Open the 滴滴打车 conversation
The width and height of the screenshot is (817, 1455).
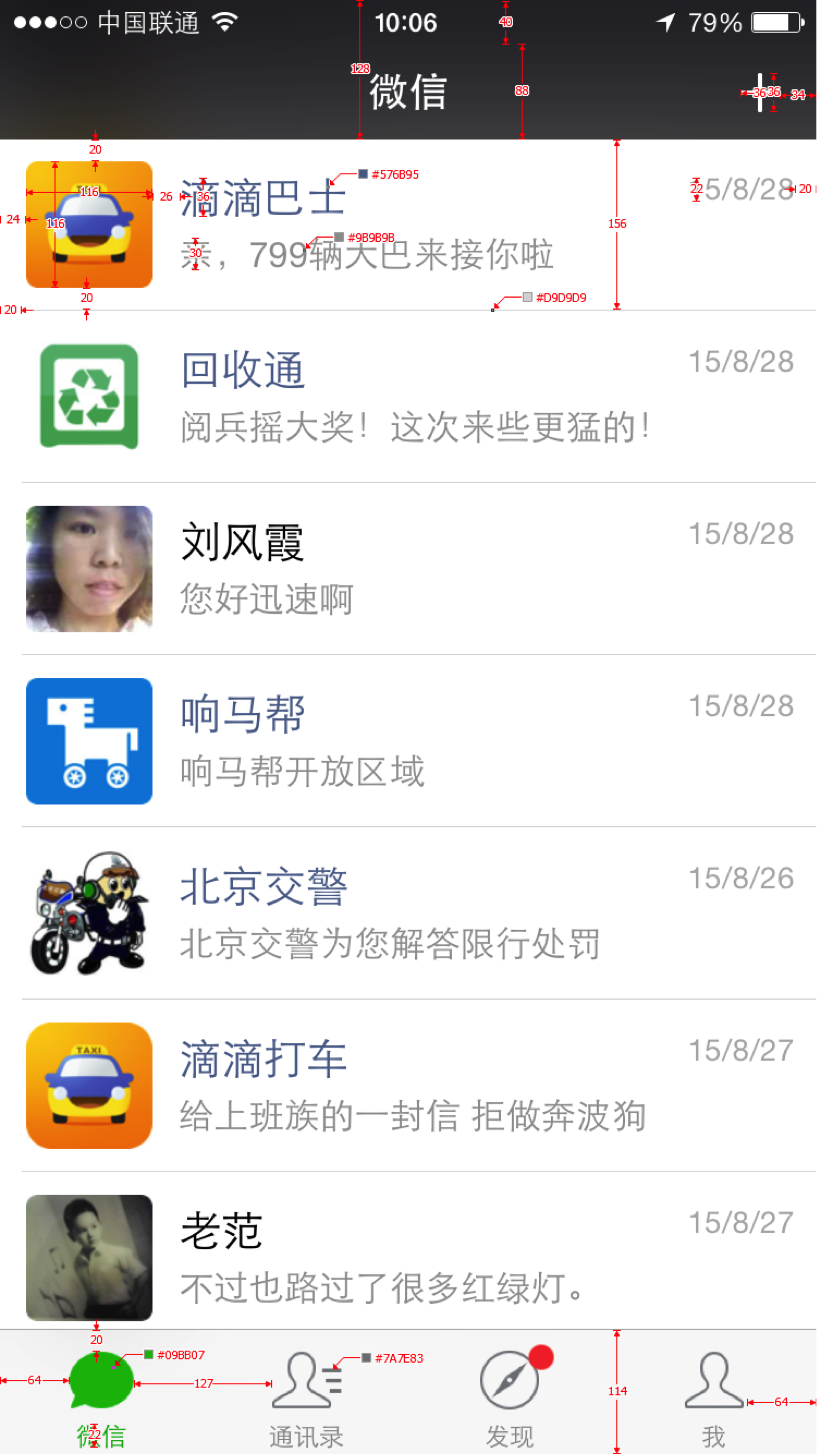coord(408,1085)
